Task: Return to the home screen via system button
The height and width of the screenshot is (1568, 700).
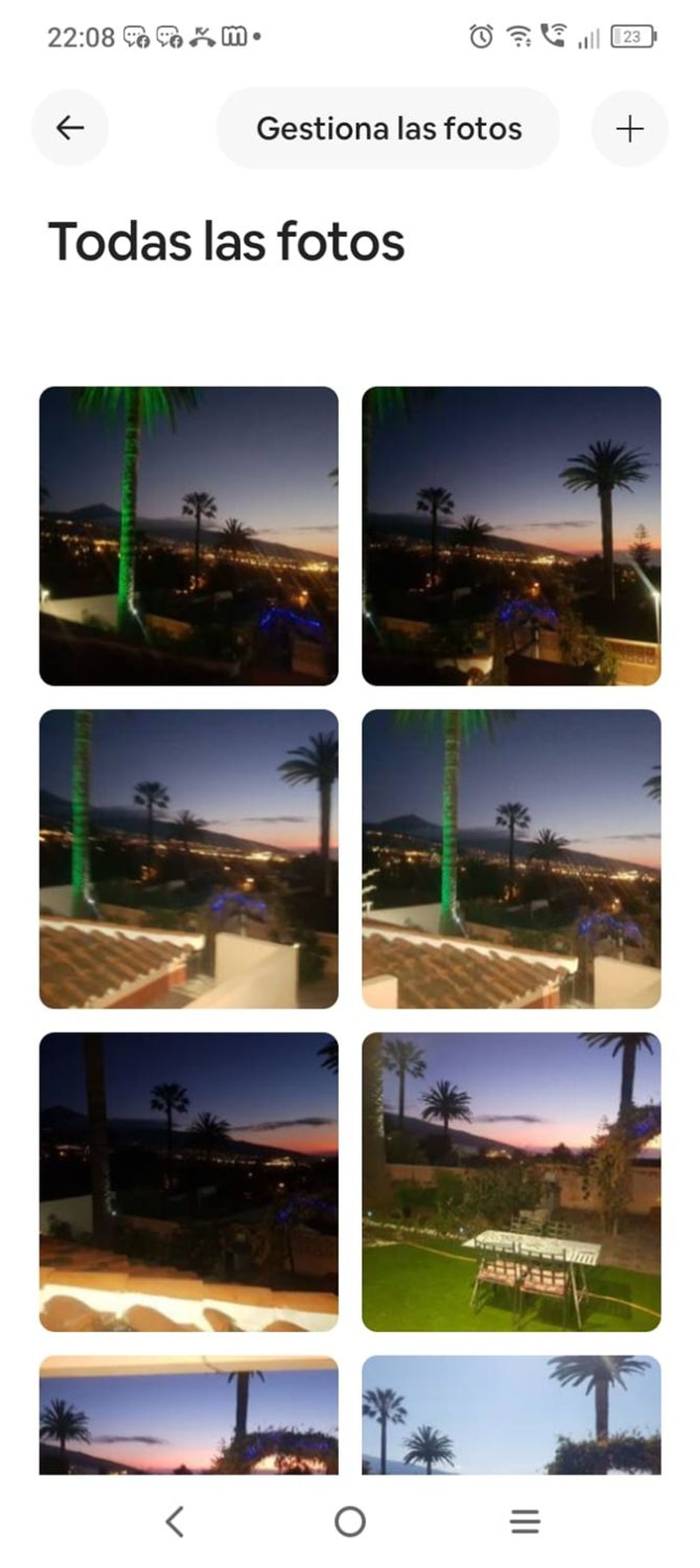Action: 350,1521
